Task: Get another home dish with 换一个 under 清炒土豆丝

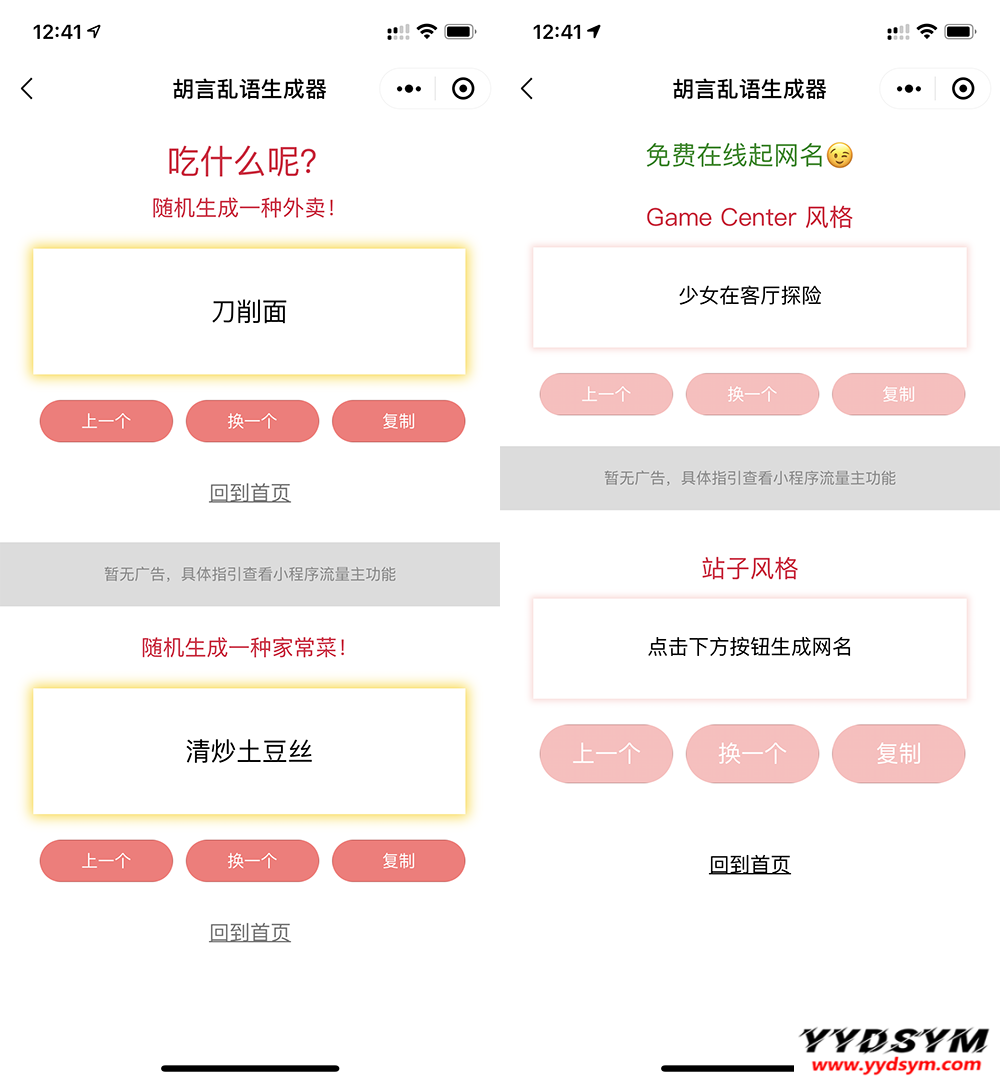Action: [252, 861]
